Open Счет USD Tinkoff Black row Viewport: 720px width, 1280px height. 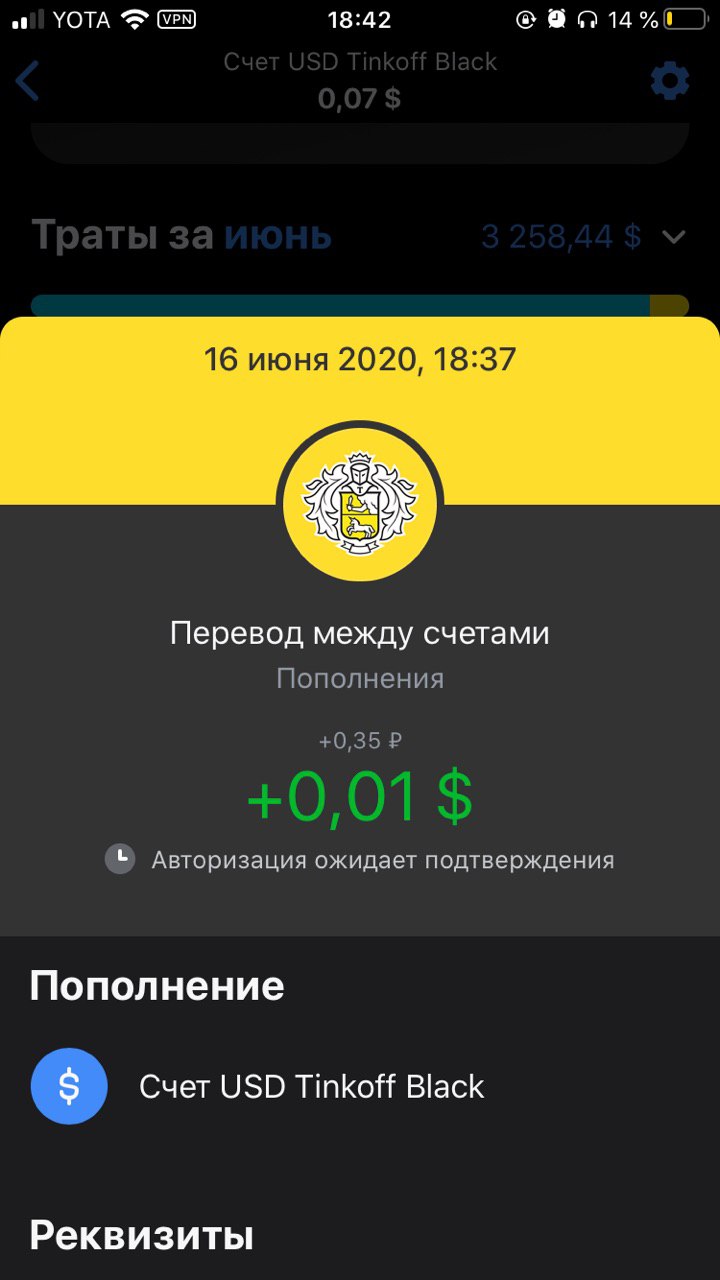coord(360,1087)
